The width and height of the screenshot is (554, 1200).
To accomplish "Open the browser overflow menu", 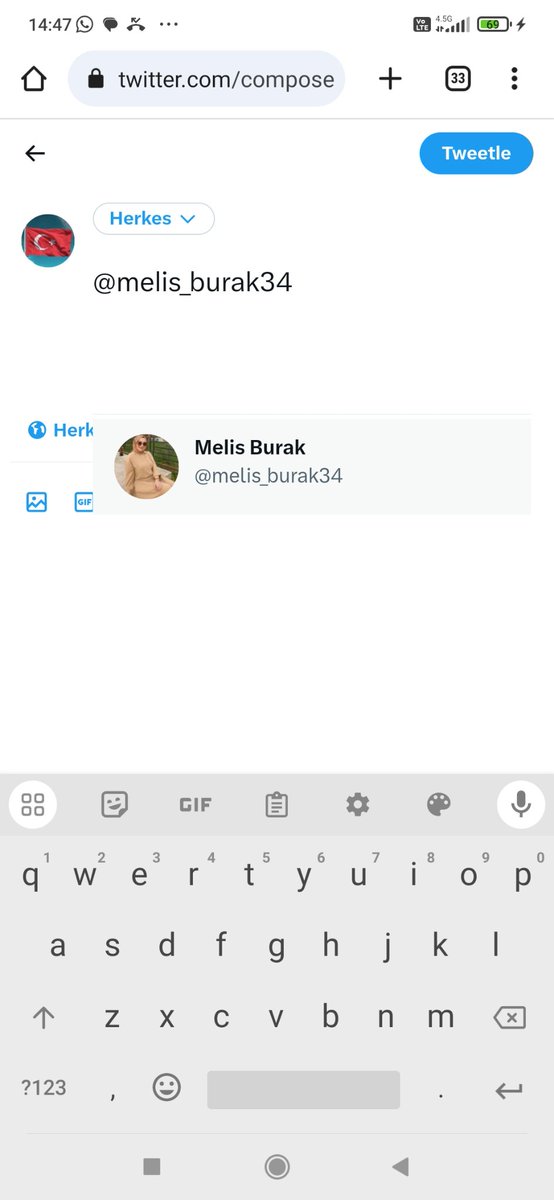I will tap(514, 79).
